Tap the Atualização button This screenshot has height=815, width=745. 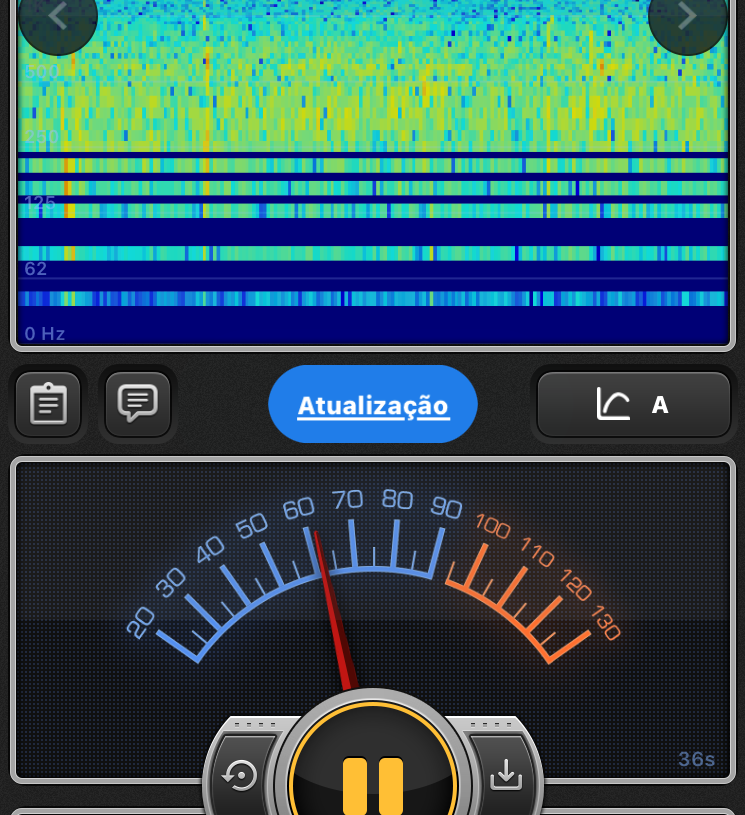(x=373, y=404)
